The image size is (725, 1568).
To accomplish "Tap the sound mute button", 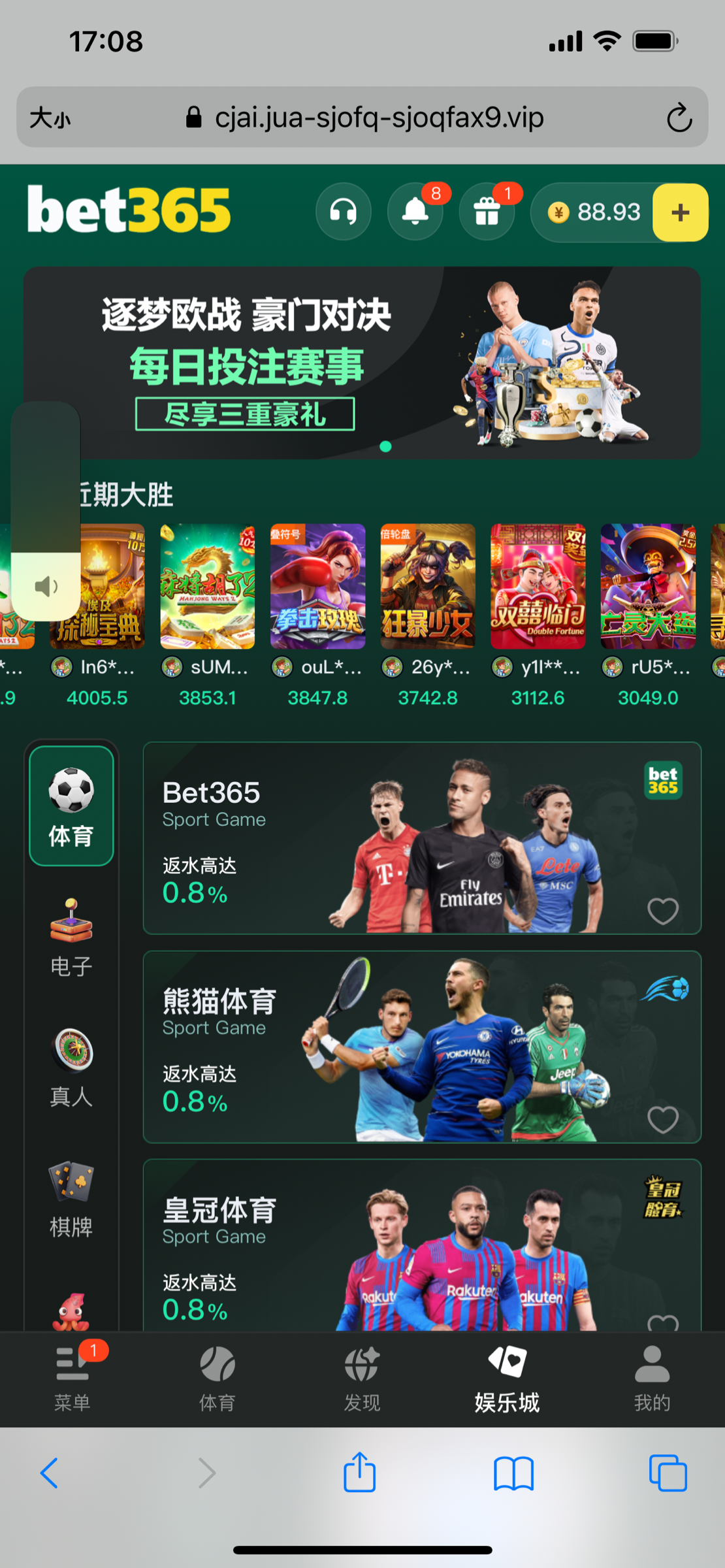I will tap(46, 587).
